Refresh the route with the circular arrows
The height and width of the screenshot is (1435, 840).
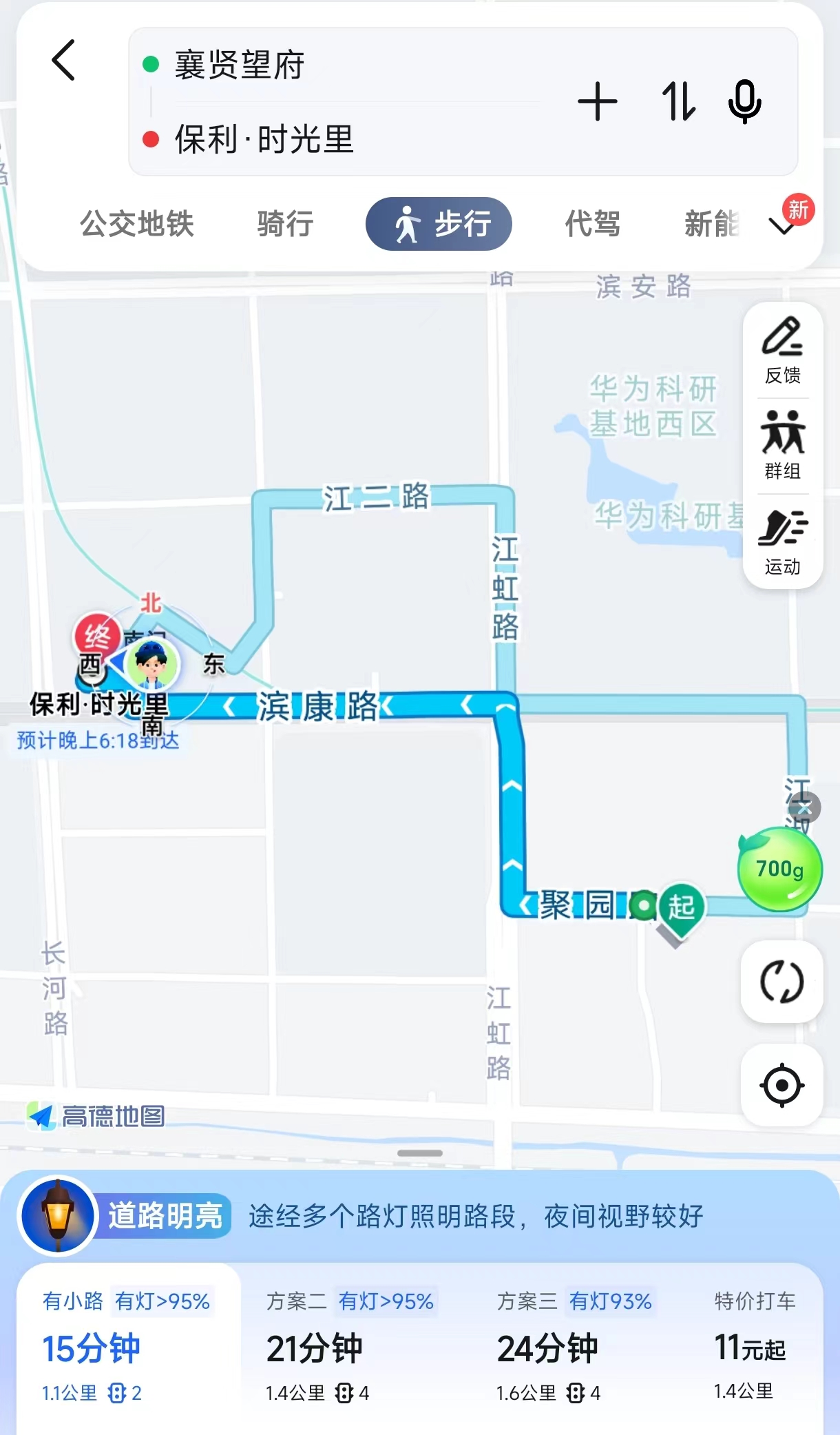tap(782, 982)
